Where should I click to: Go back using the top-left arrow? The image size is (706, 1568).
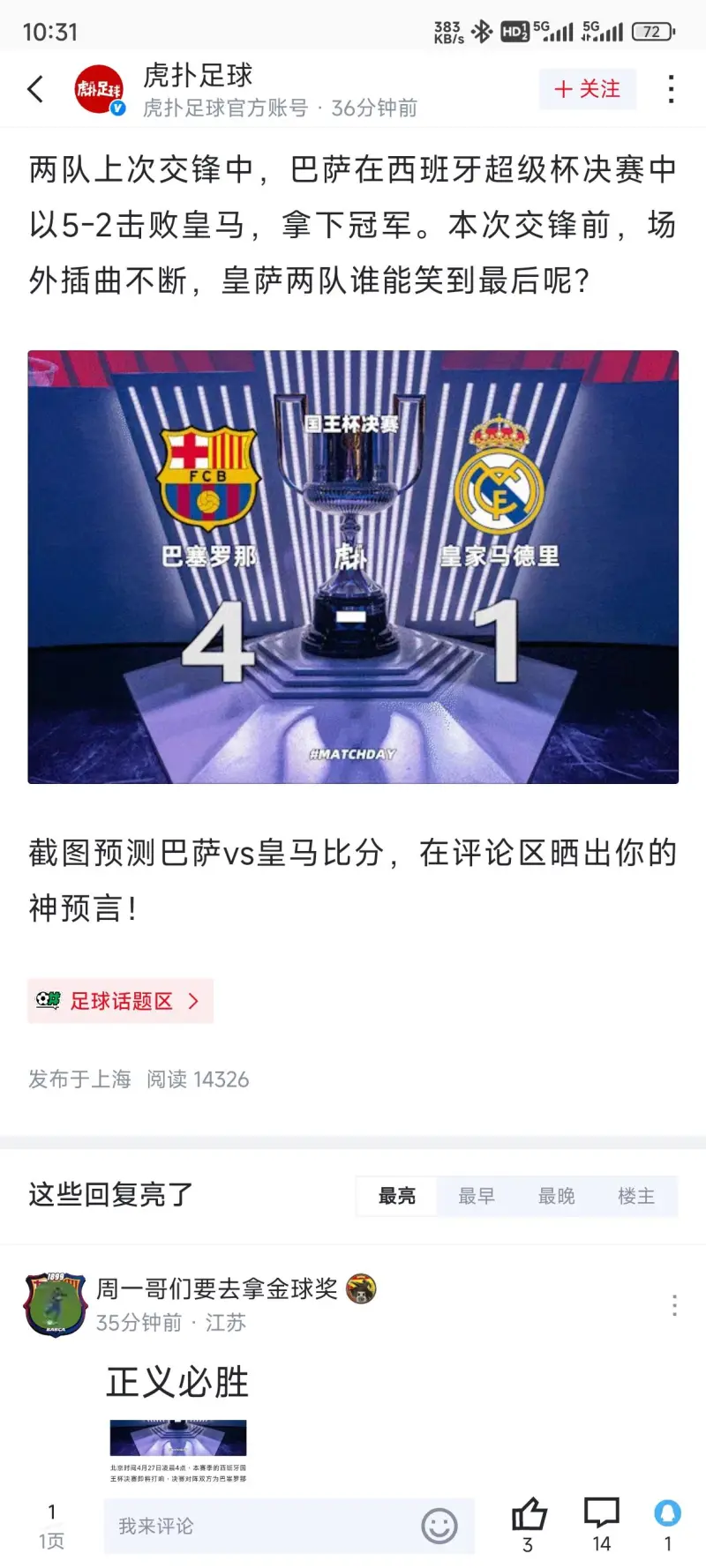[36, 89]
